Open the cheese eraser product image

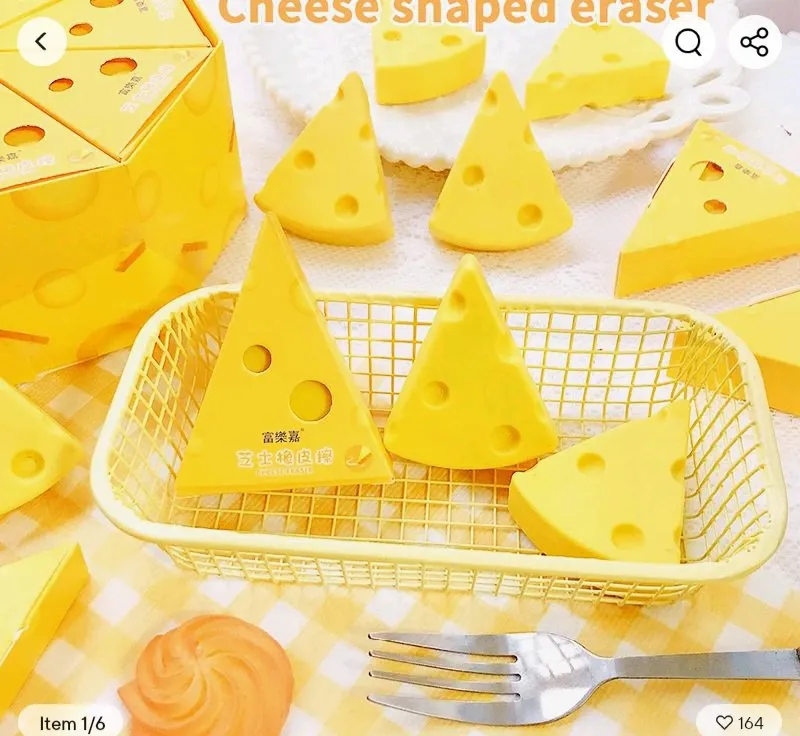point(400,380)
